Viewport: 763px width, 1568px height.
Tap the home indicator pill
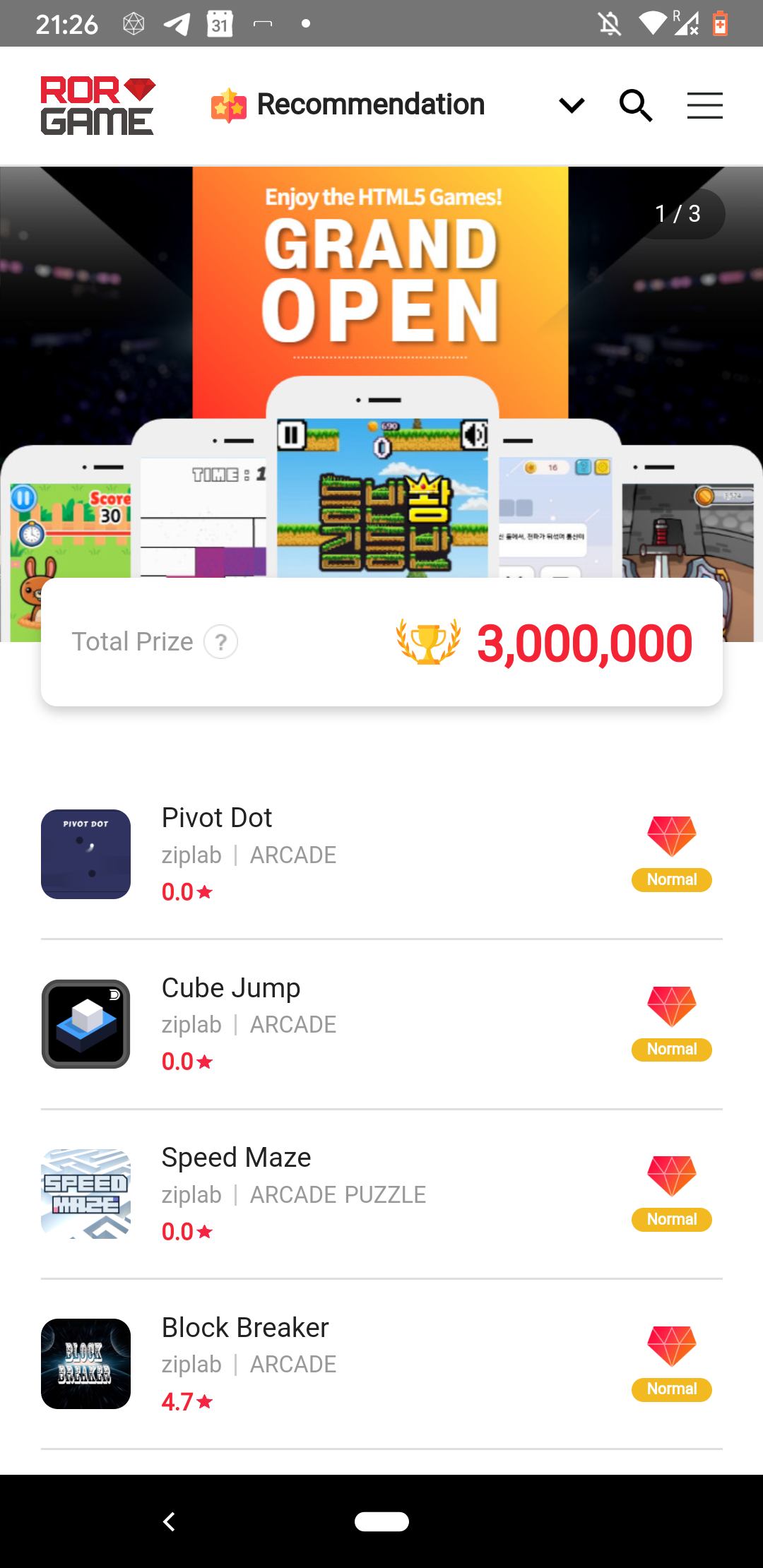pos(381,1522)
